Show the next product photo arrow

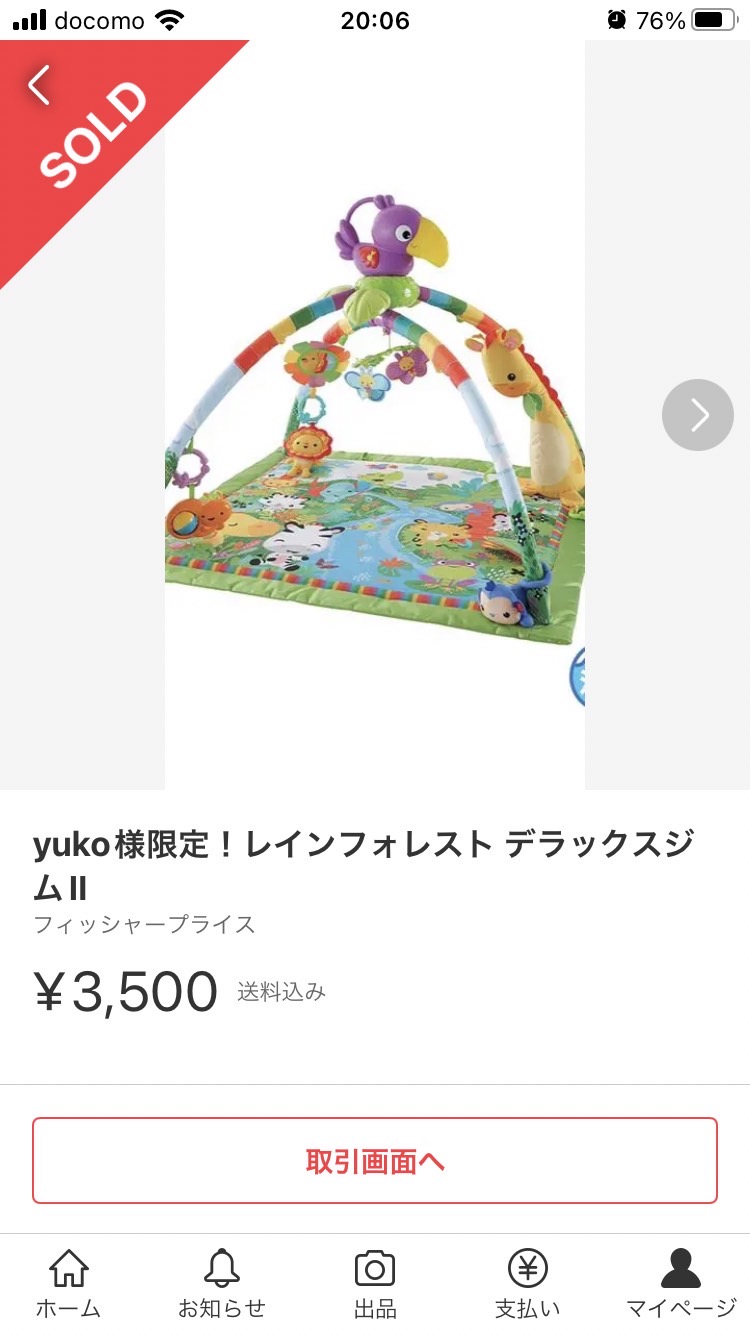click(698, 414)
